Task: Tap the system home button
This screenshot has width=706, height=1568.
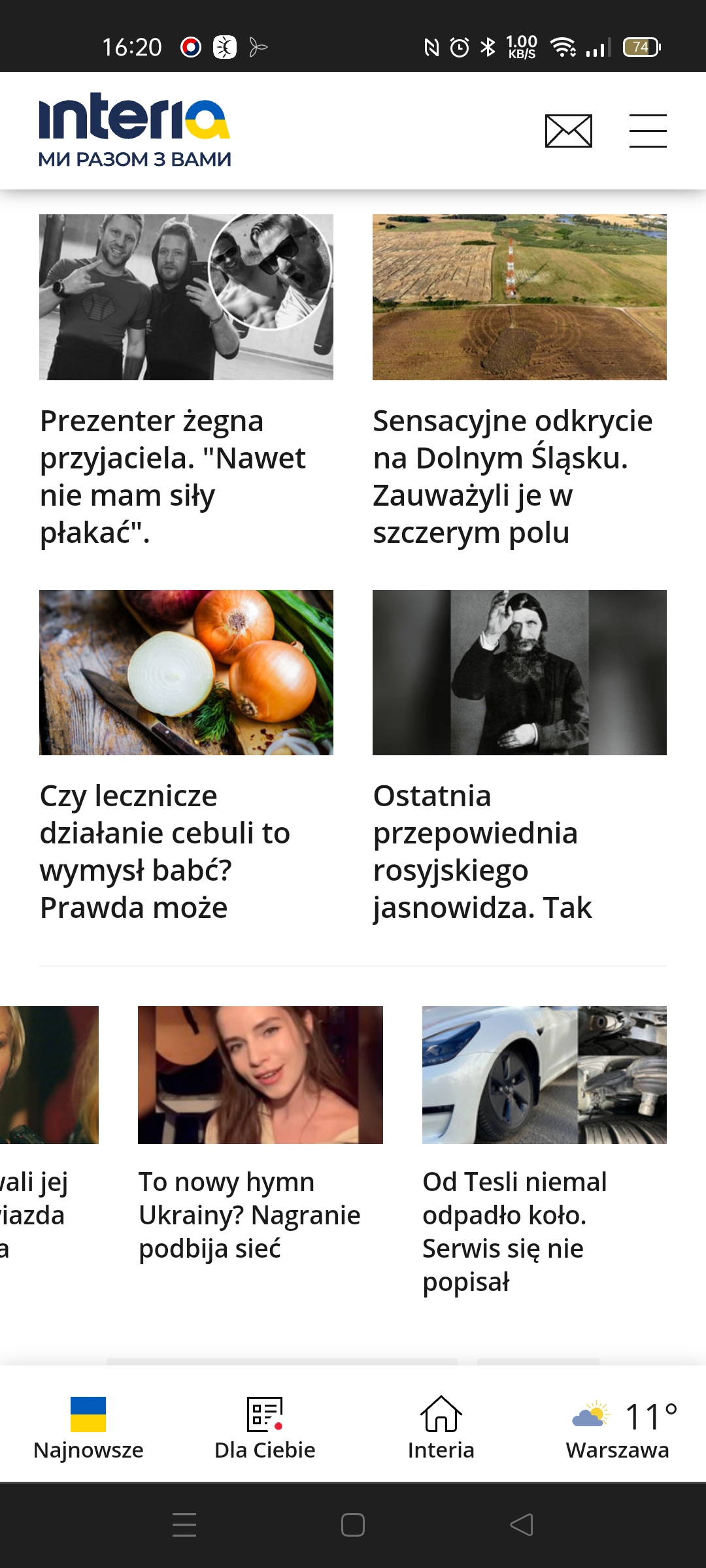Action: [353, 1525]
